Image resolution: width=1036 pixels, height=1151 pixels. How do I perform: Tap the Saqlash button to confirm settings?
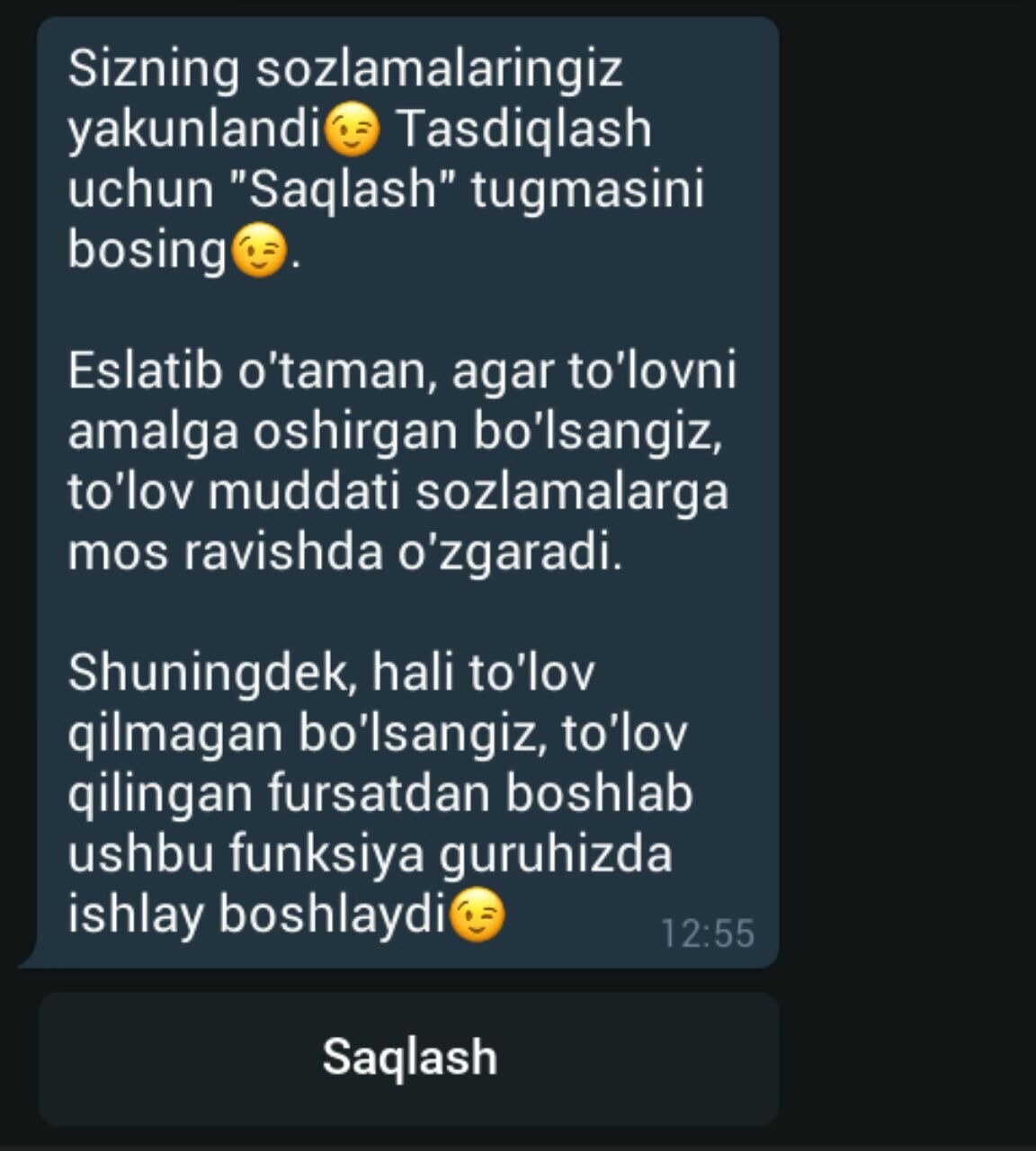[409, 1057]
